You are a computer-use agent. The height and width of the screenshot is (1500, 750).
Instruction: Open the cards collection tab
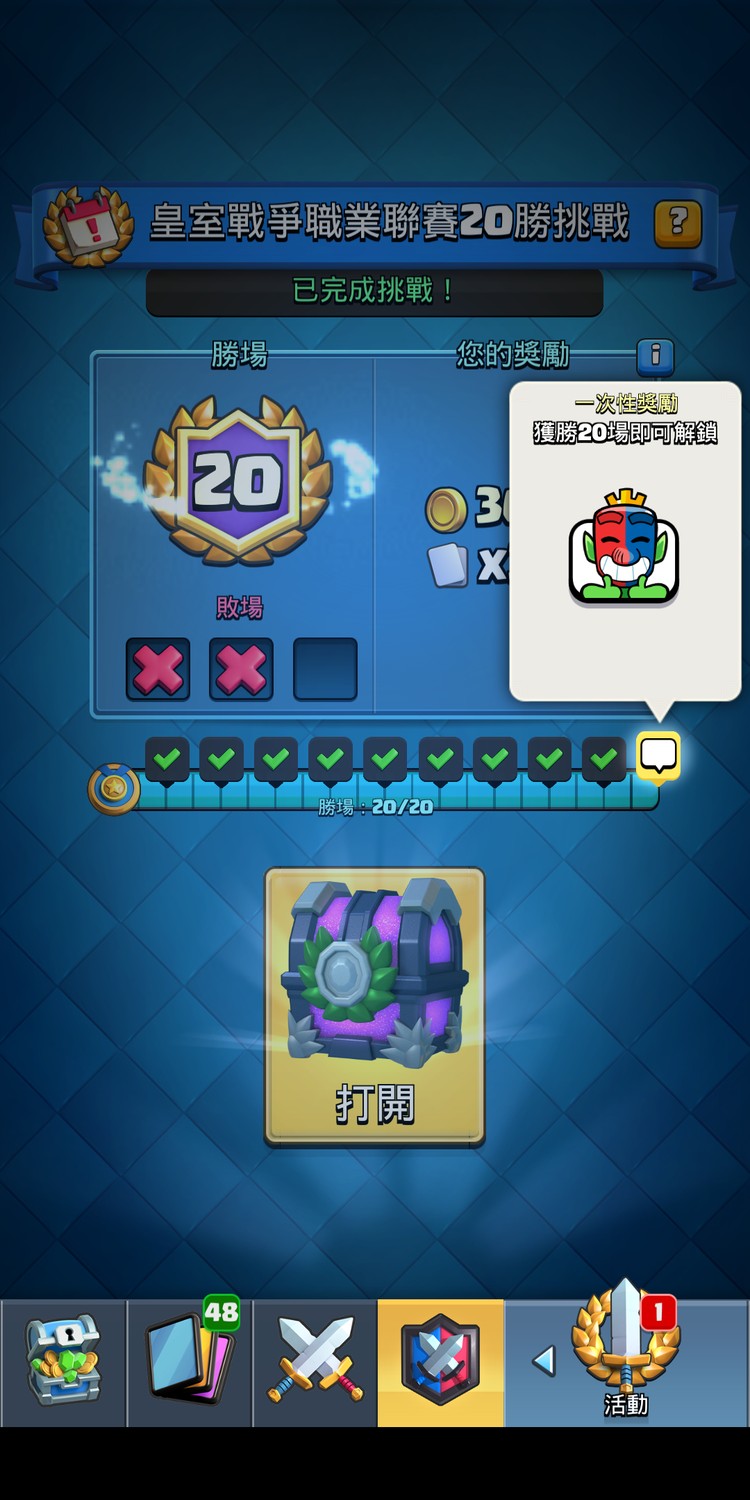[190, 1362]
